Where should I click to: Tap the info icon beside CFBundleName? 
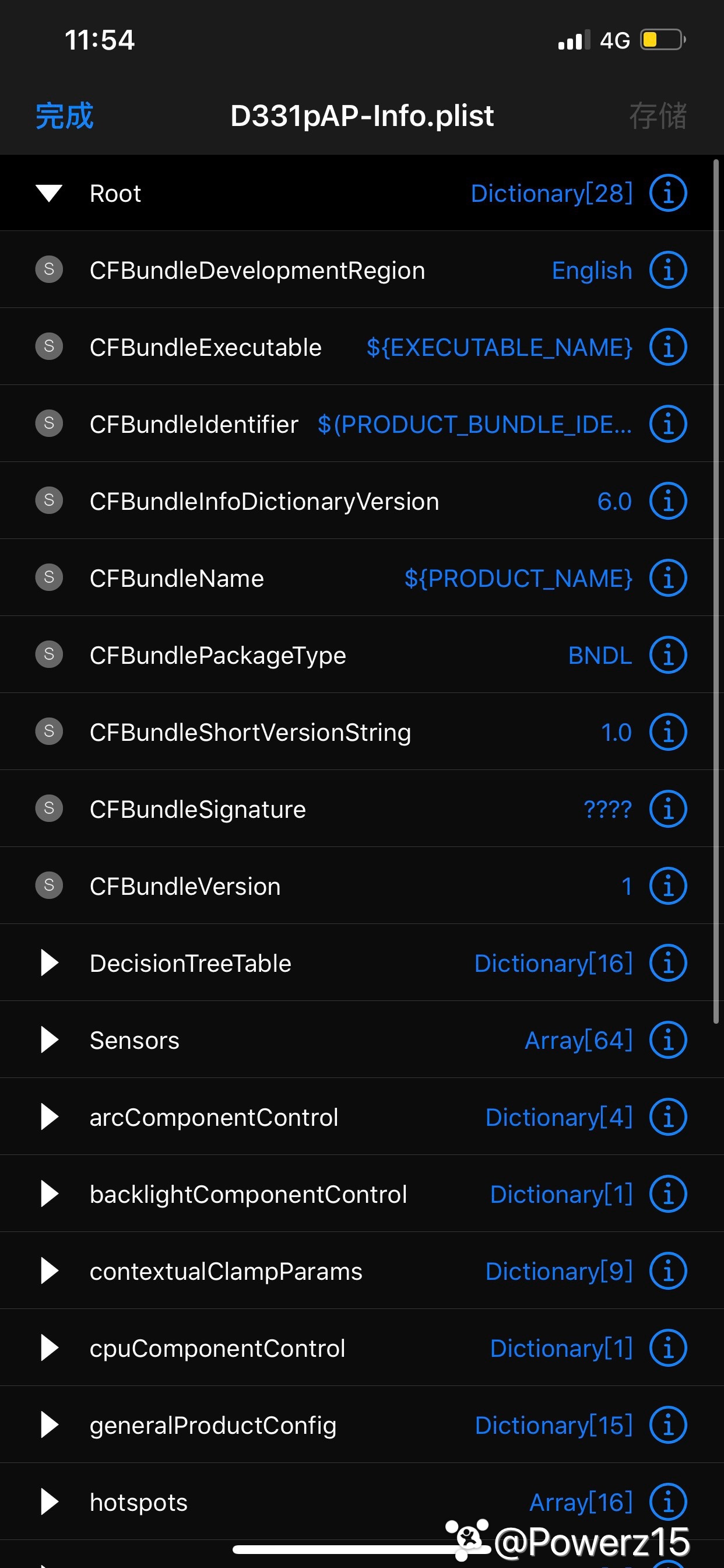[x=667, y=578]
